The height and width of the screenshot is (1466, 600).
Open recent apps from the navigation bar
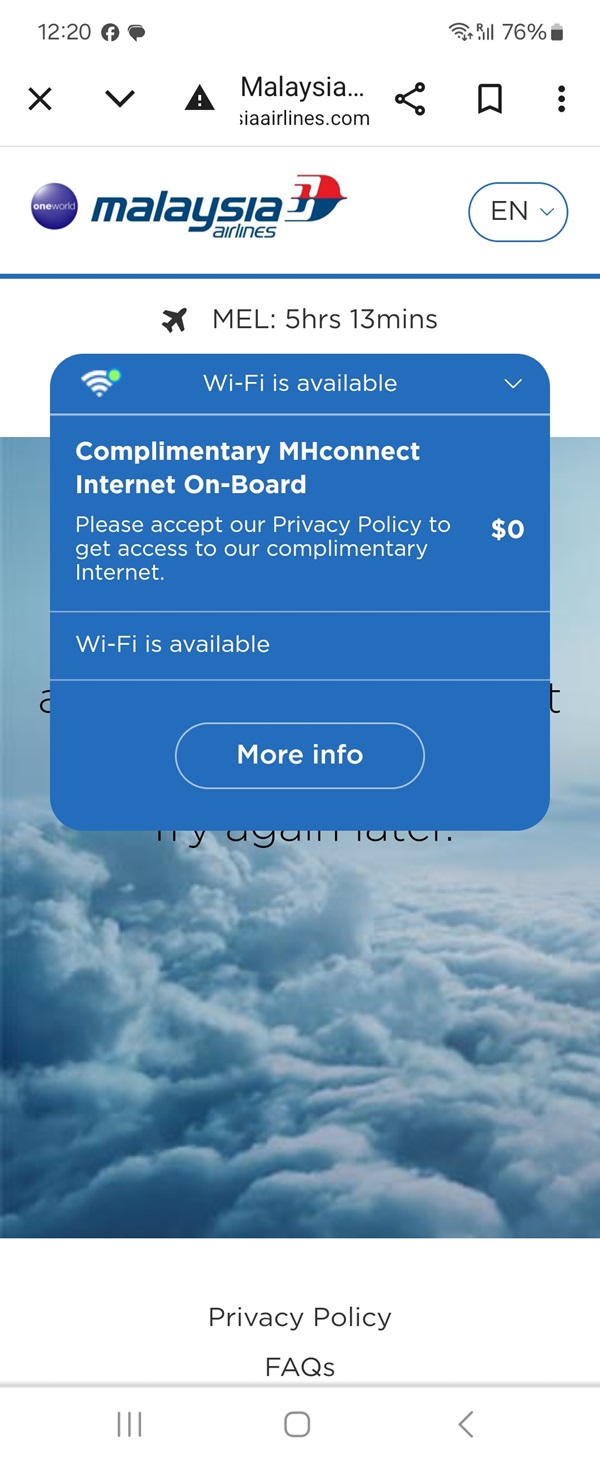click(x=130, y=1424)
